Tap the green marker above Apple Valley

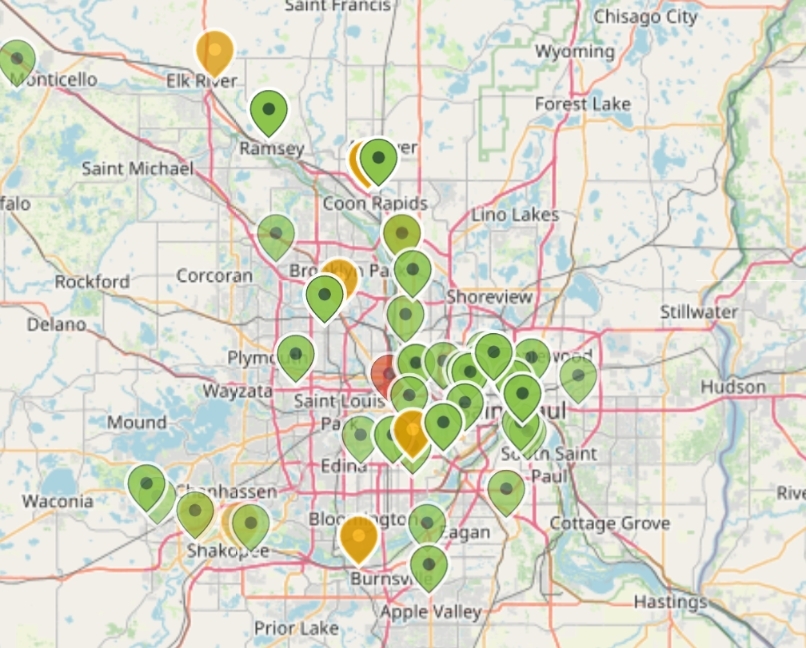pyautogui.click(x=429, y=566)
